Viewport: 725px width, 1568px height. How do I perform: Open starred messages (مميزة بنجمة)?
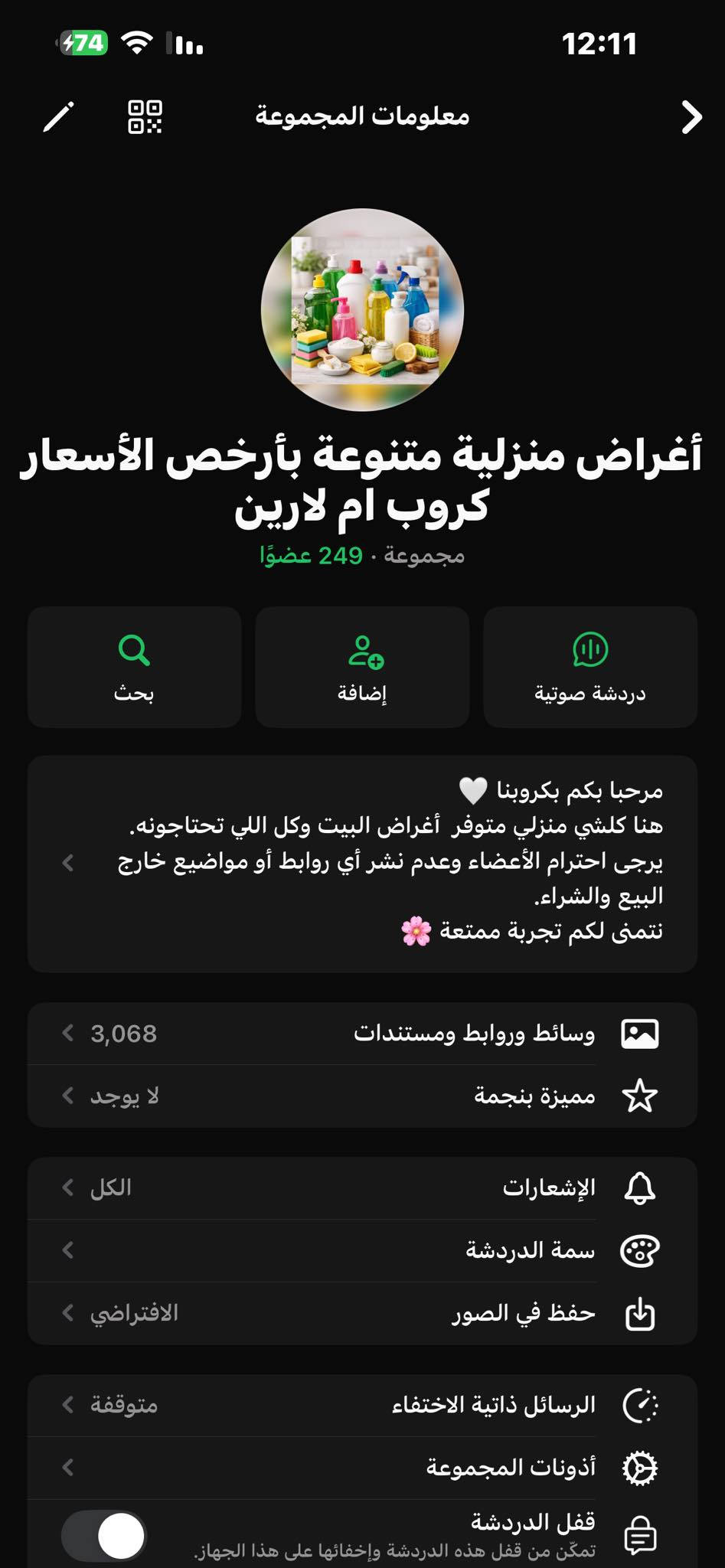362,1096
